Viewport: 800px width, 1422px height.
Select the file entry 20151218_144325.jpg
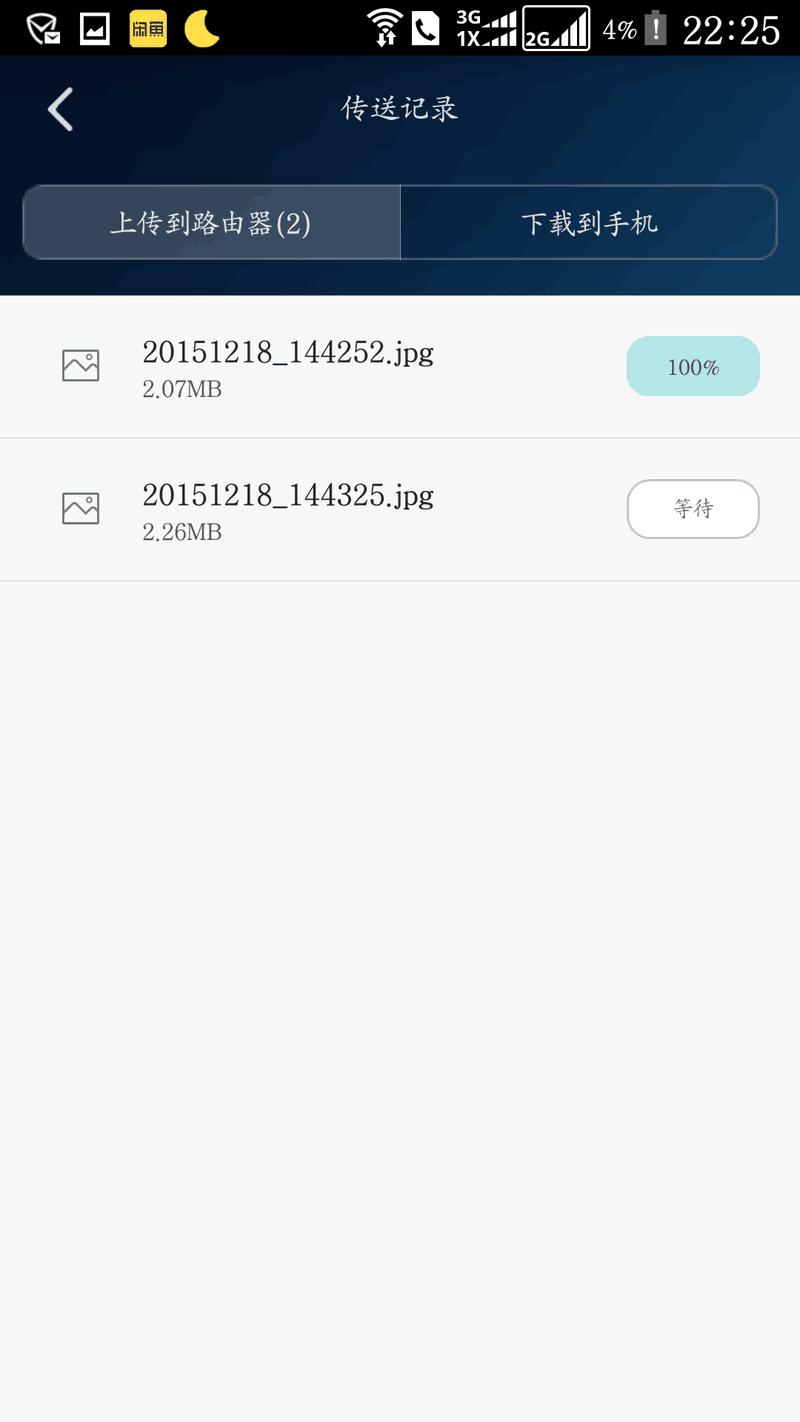(x=288, y=495)
